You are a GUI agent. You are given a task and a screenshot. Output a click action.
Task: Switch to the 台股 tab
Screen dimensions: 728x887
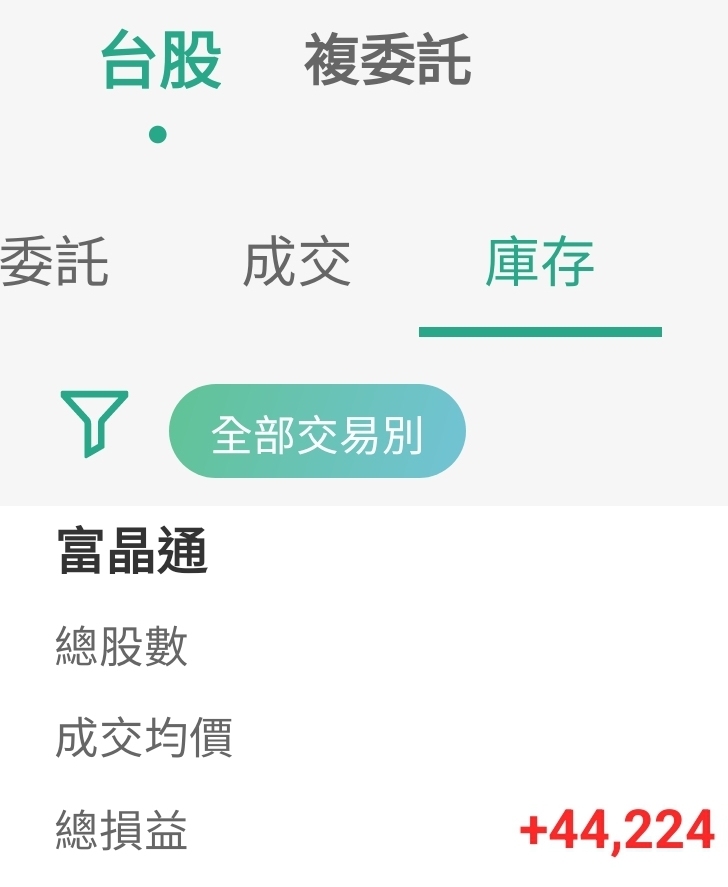pyautogui.click(x=160, y=62)
